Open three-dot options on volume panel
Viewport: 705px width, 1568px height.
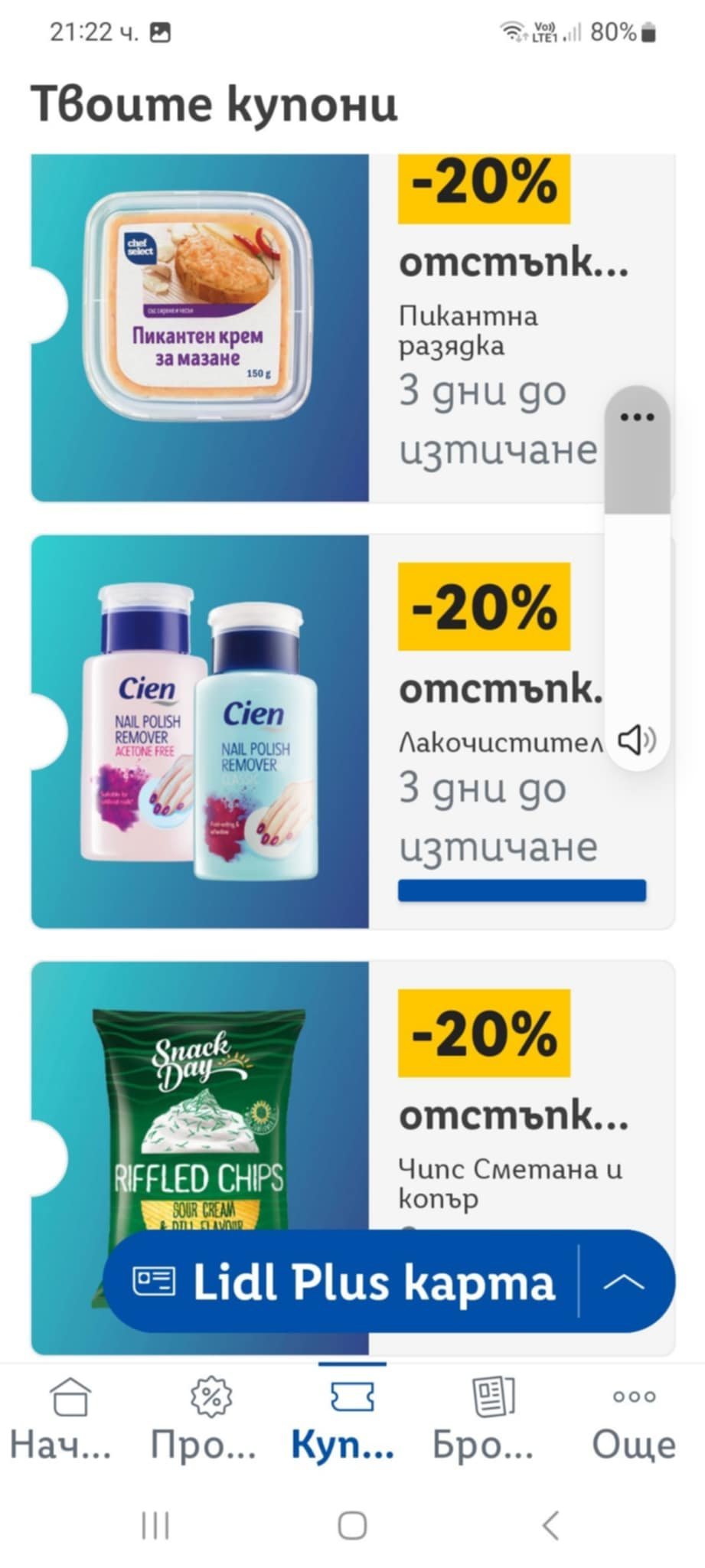click(x=637, y=417)
